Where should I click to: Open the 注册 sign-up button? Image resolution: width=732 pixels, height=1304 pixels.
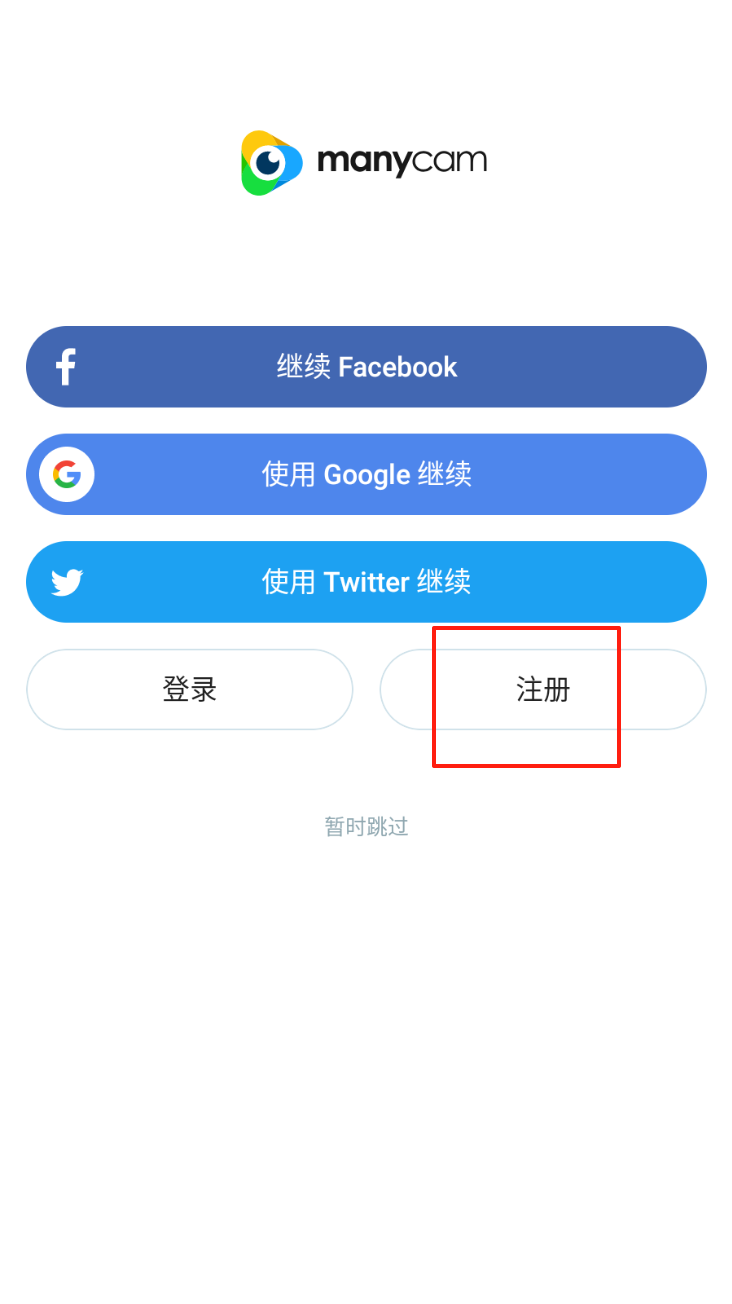542,689
